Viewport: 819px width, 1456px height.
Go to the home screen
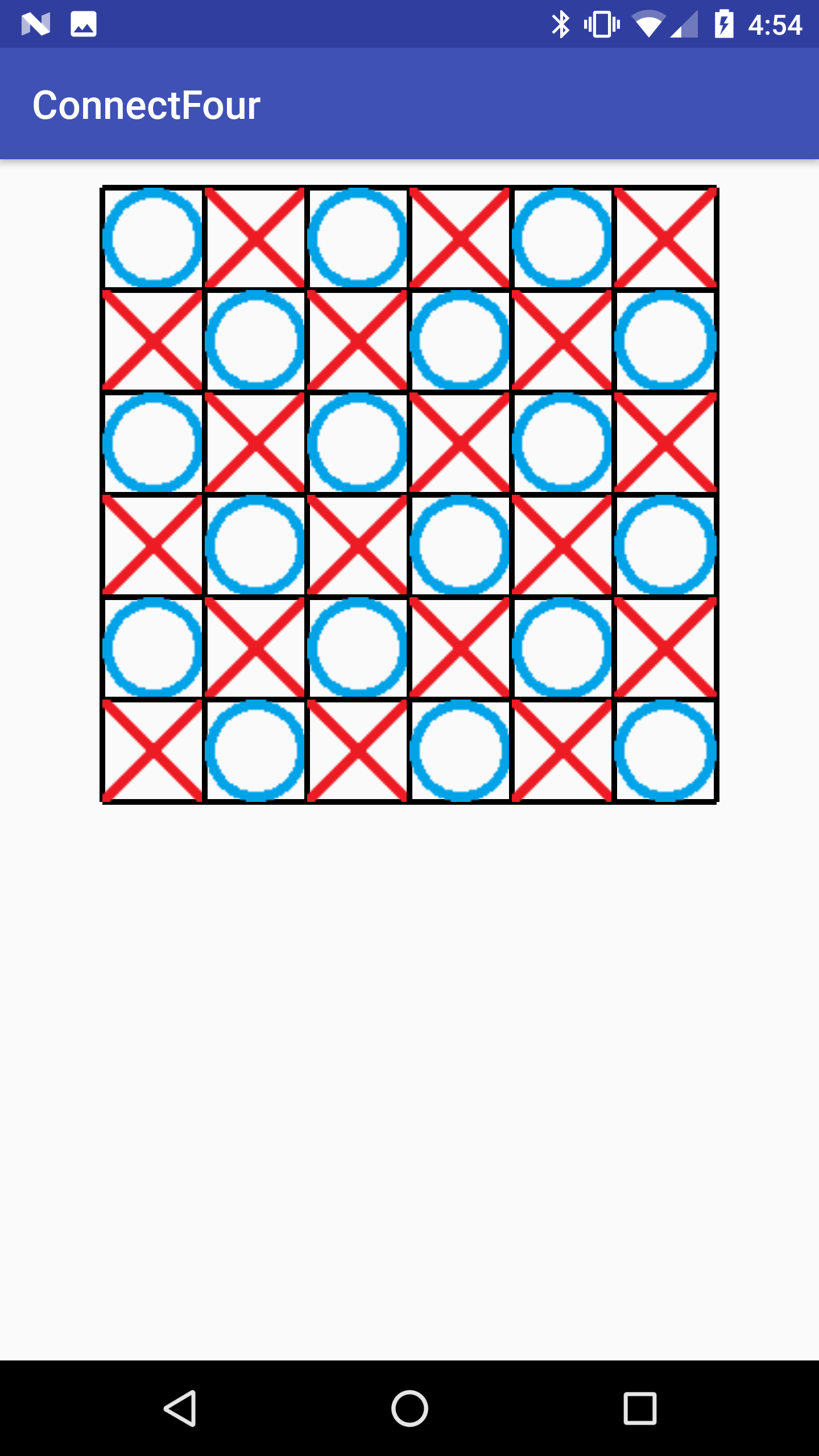tap(409, 1408)
